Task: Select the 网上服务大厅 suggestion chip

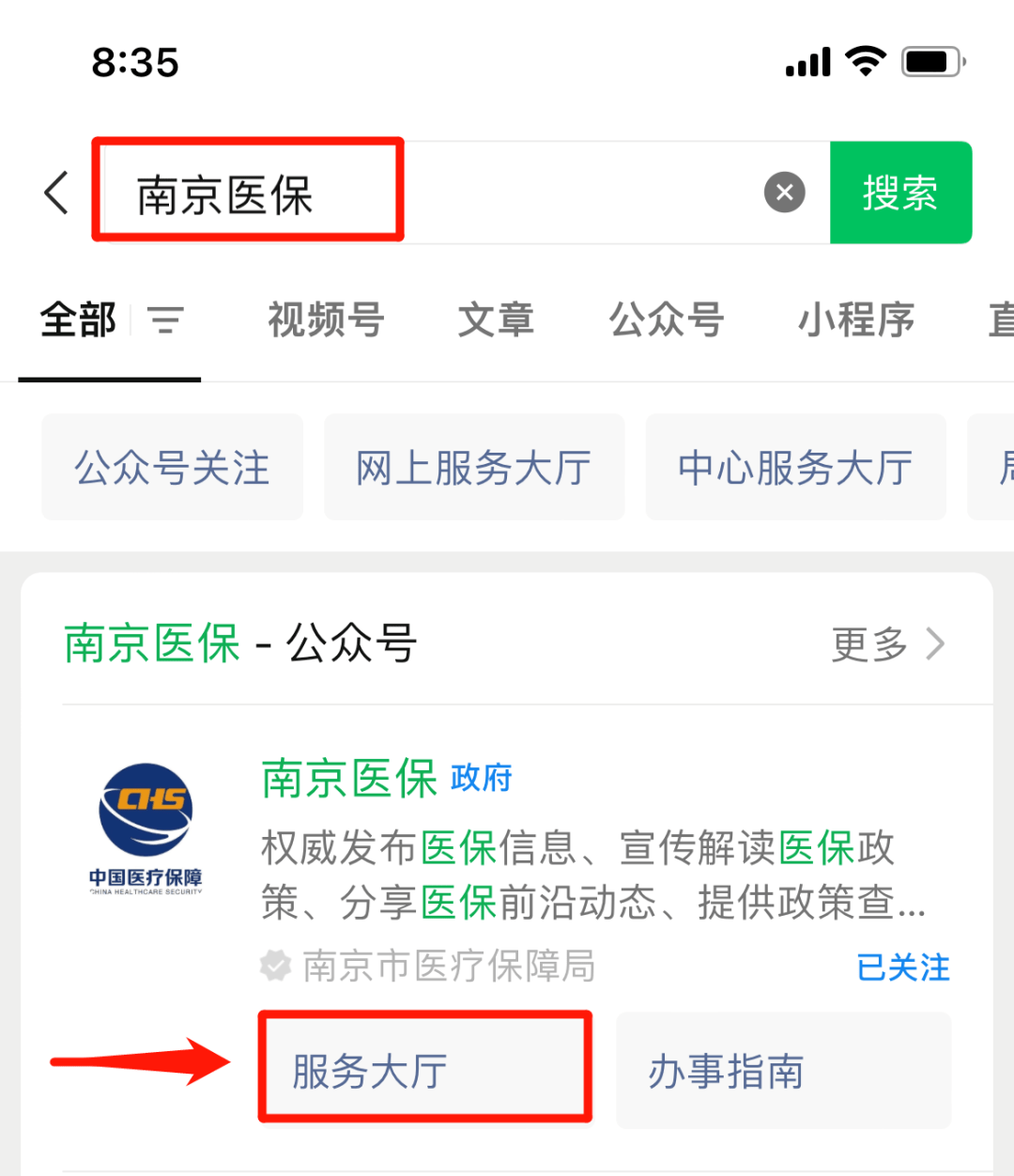Action: pyautogui.click(x=473, y=468)
